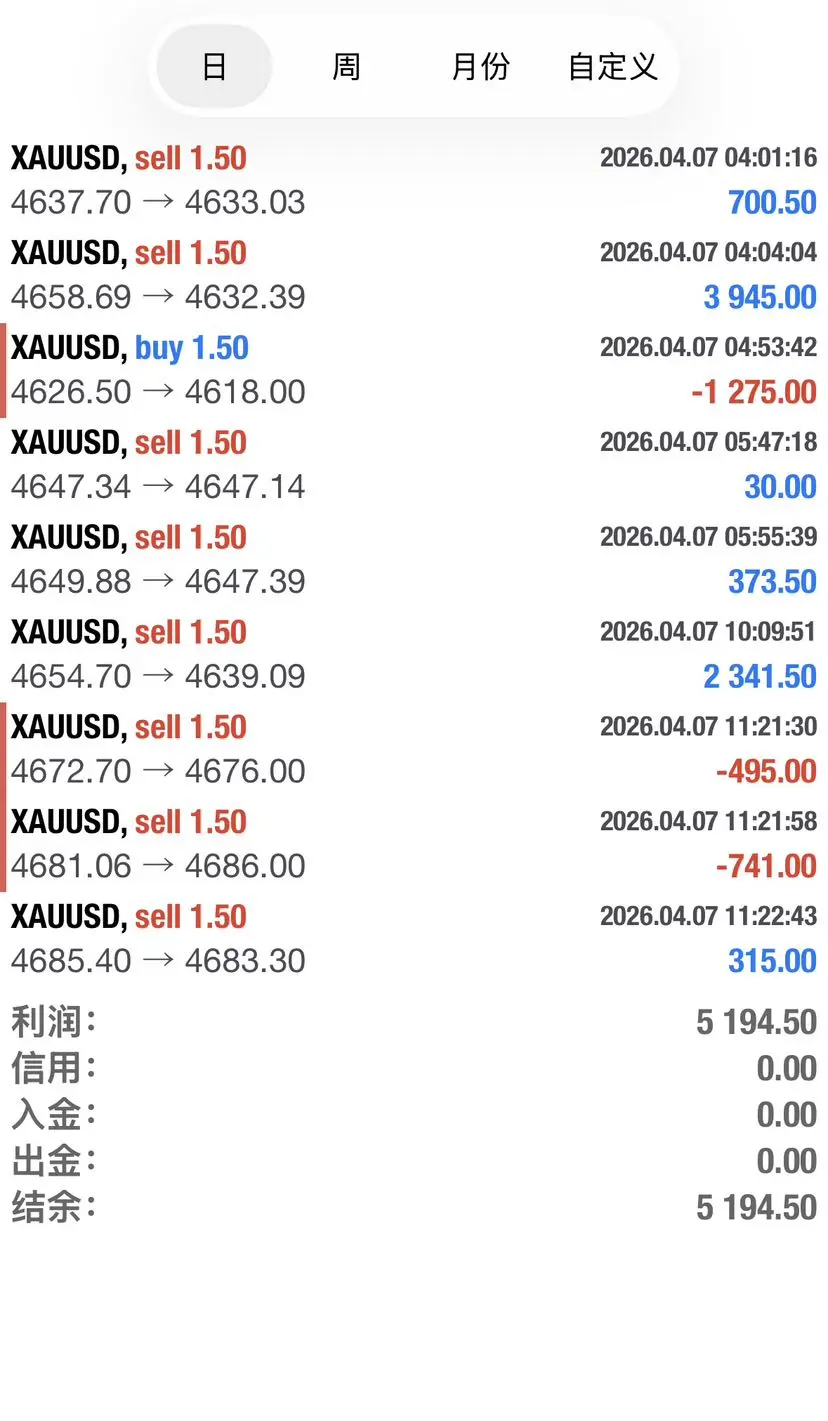Select the 日 (day) period tab

[214, 67]
